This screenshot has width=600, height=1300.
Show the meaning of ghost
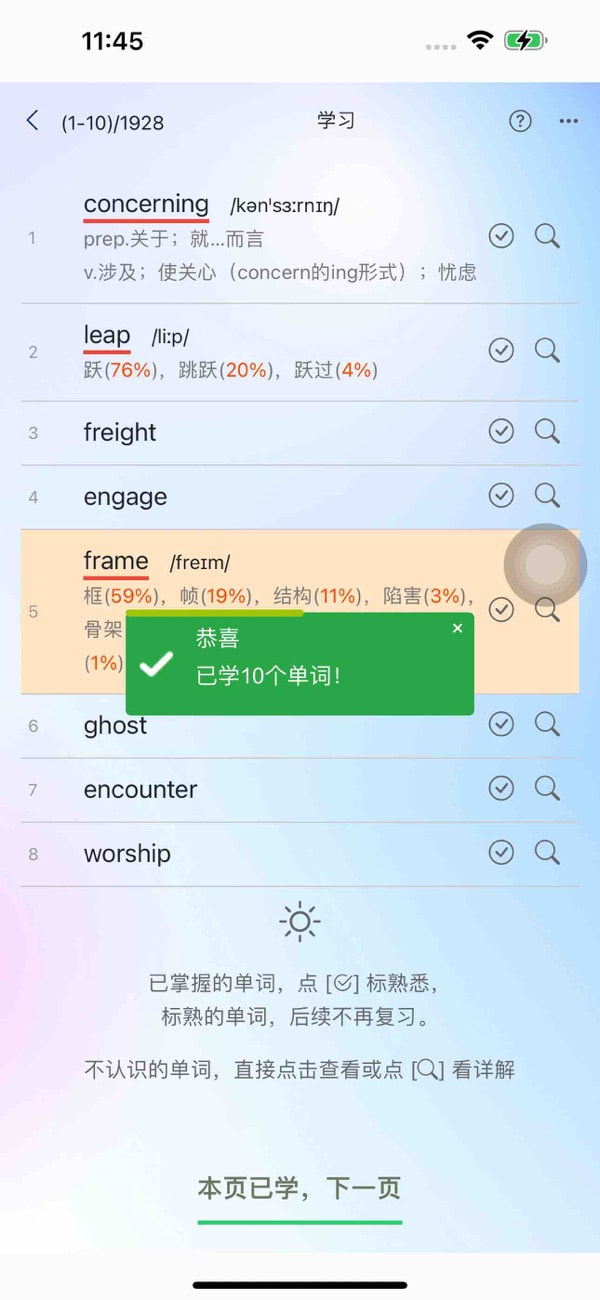point(116,726)
